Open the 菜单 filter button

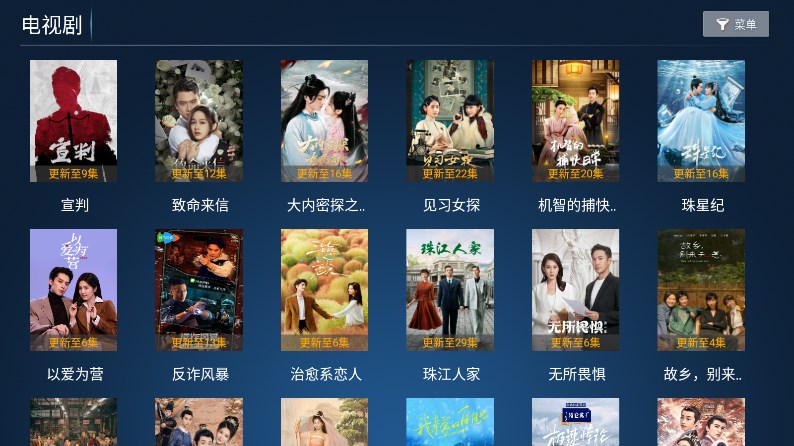point(735,25)
